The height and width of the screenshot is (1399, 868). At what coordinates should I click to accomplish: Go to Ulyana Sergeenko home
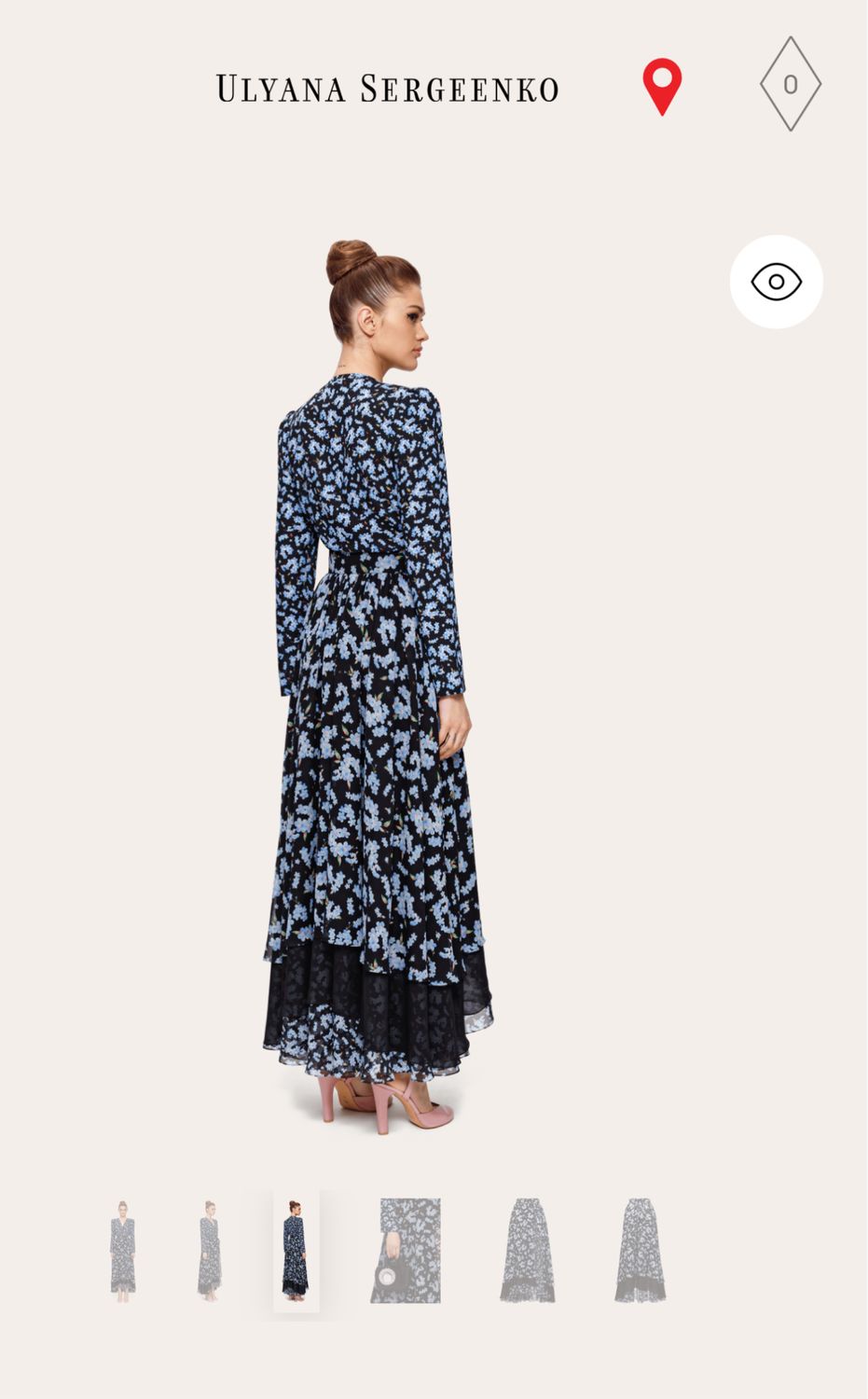[x=387, y=89]
